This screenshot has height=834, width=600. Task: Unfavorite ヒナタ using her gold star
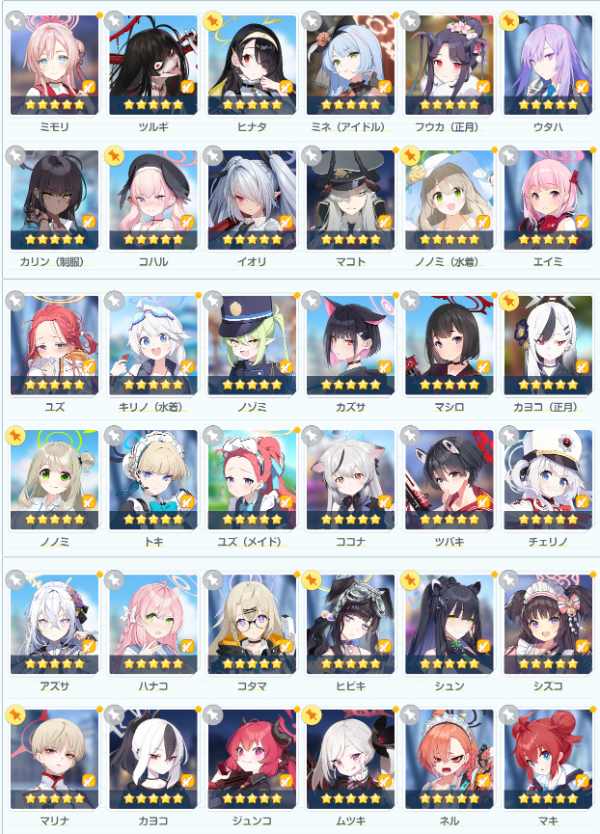click(213, 21)
